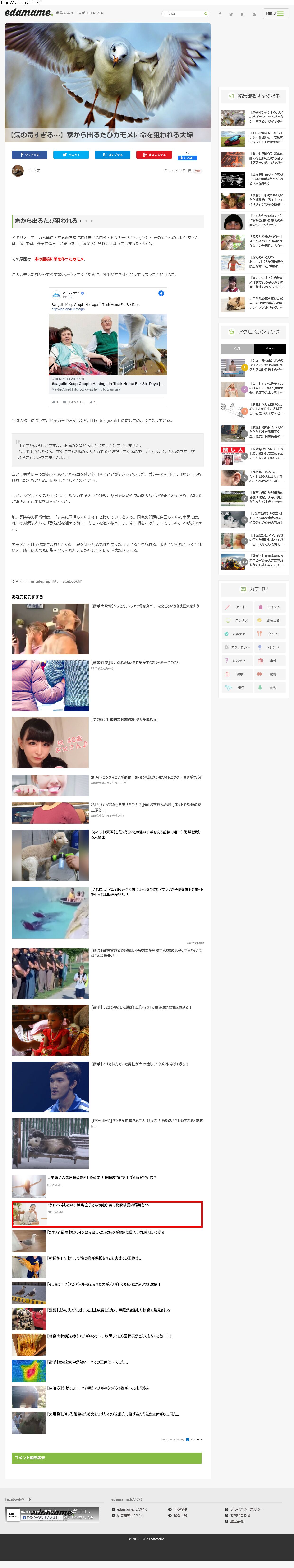Open the Twitter icon in header

pyautogui.click(x=231, y=14)
